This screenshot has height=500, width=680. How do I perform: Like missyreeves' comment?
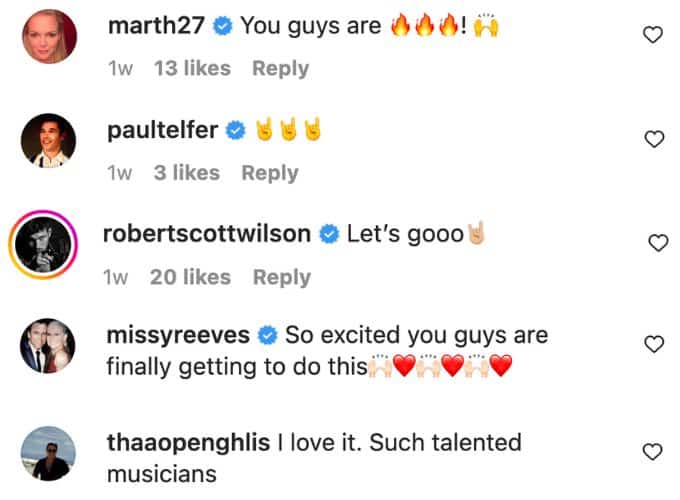click(653, 345)
